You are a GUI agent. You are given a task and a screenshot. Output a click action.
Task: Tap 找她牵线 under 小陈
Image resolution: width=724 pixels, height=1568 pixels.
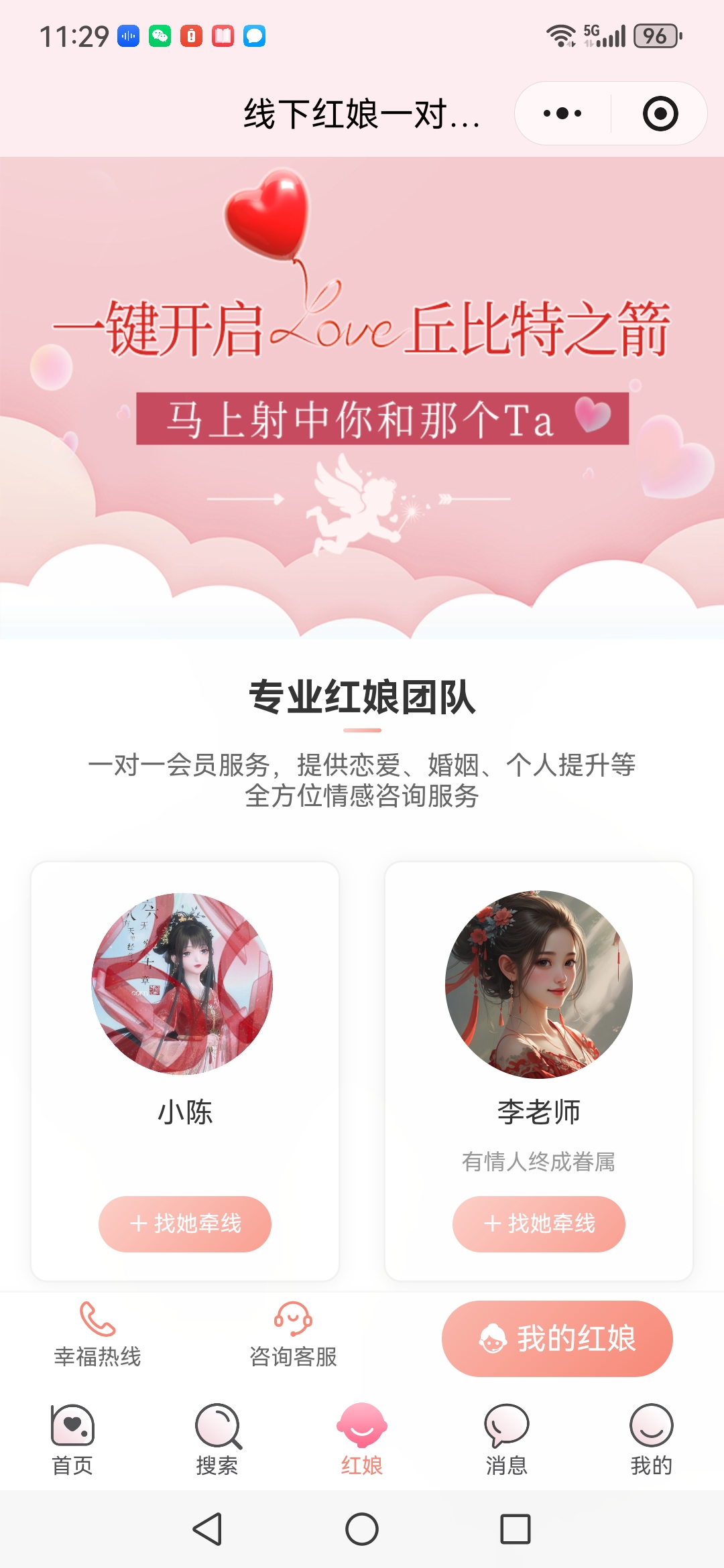tap(185, 1224)
